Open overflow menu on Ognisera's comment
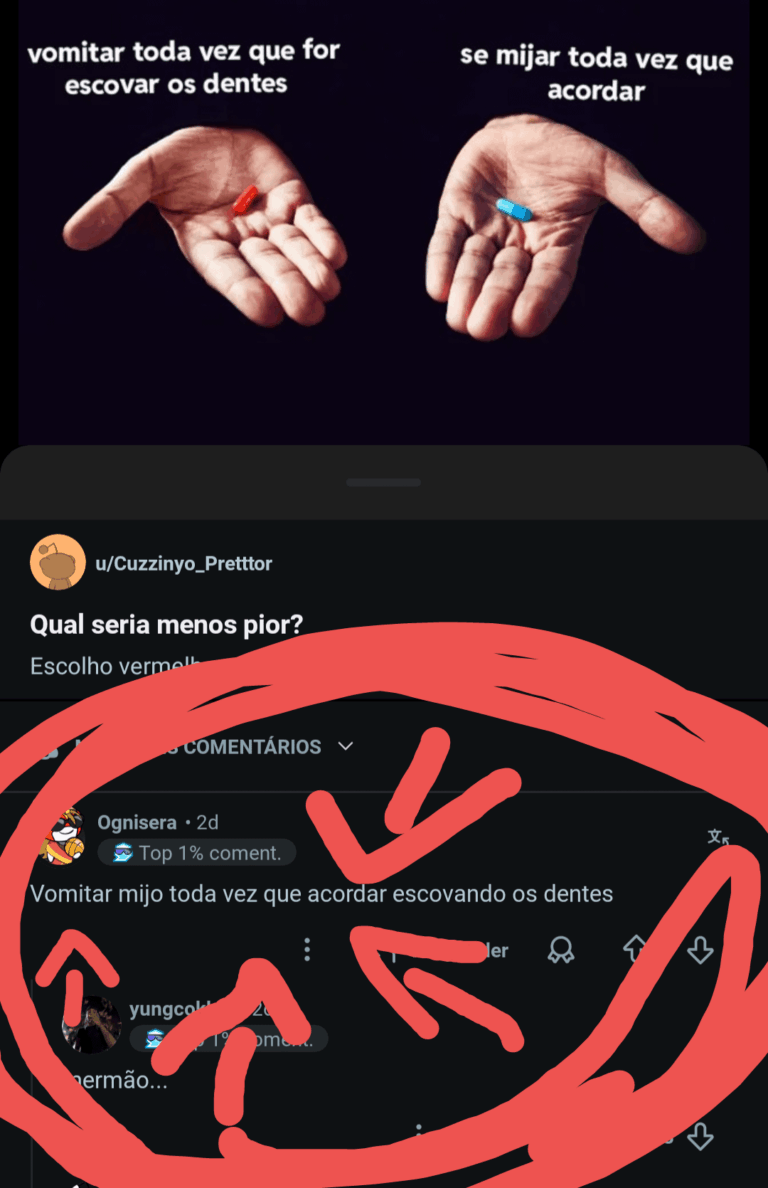 (308, 950)
